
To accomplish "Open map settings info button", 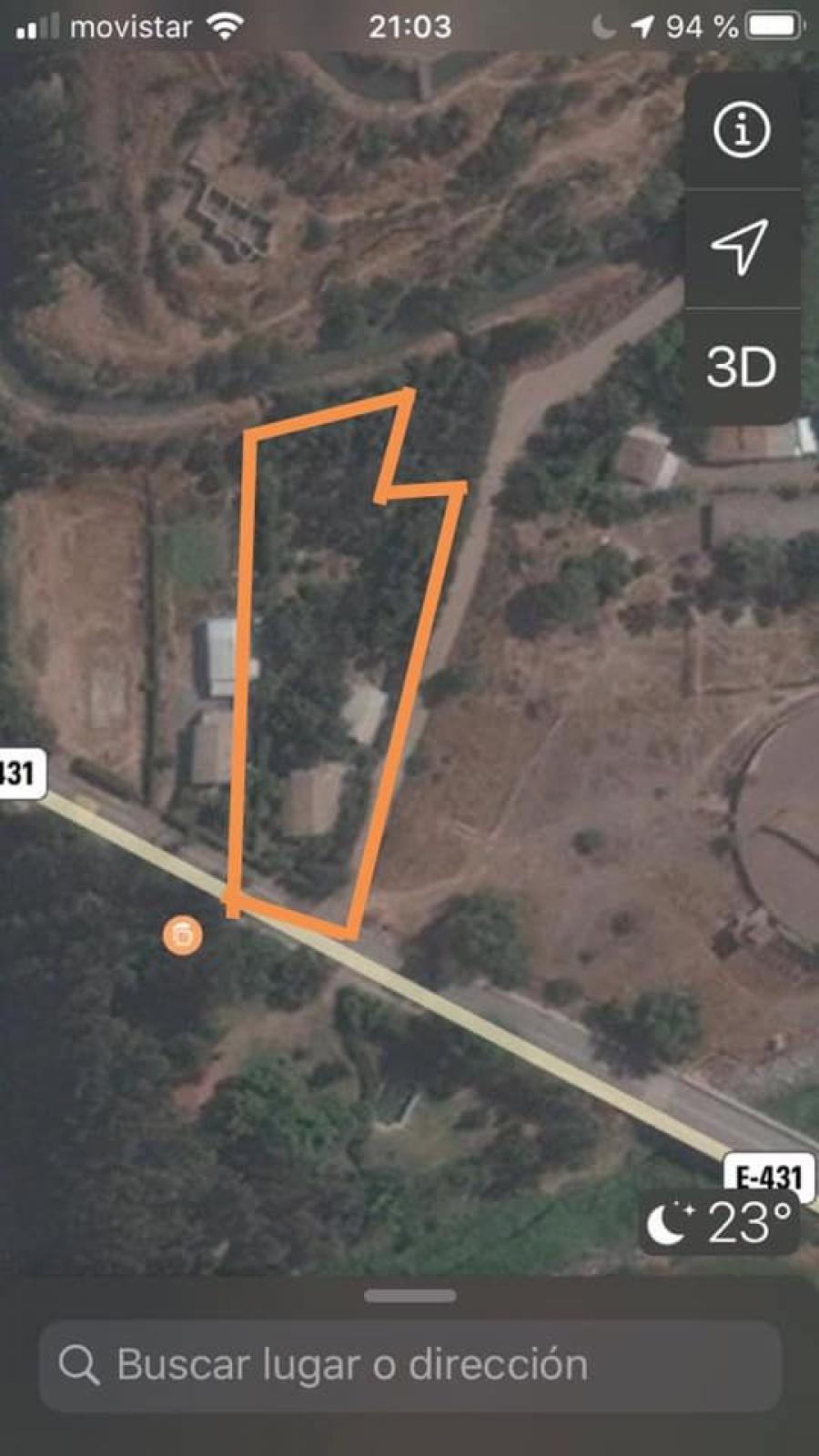I will pos(741,130).
